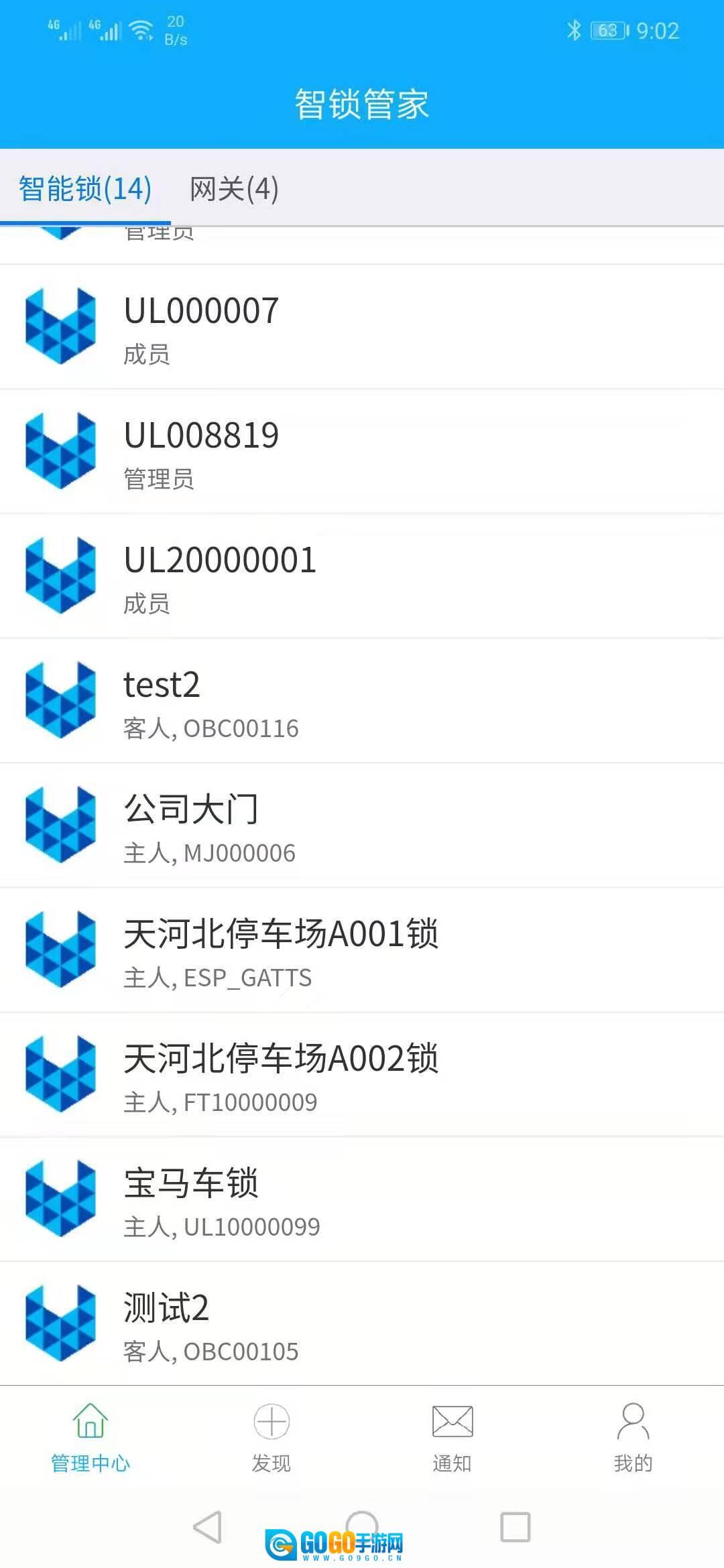Select the 智能锁(14) tab
The image size is (724, 1568).
[x=85, y=189]
